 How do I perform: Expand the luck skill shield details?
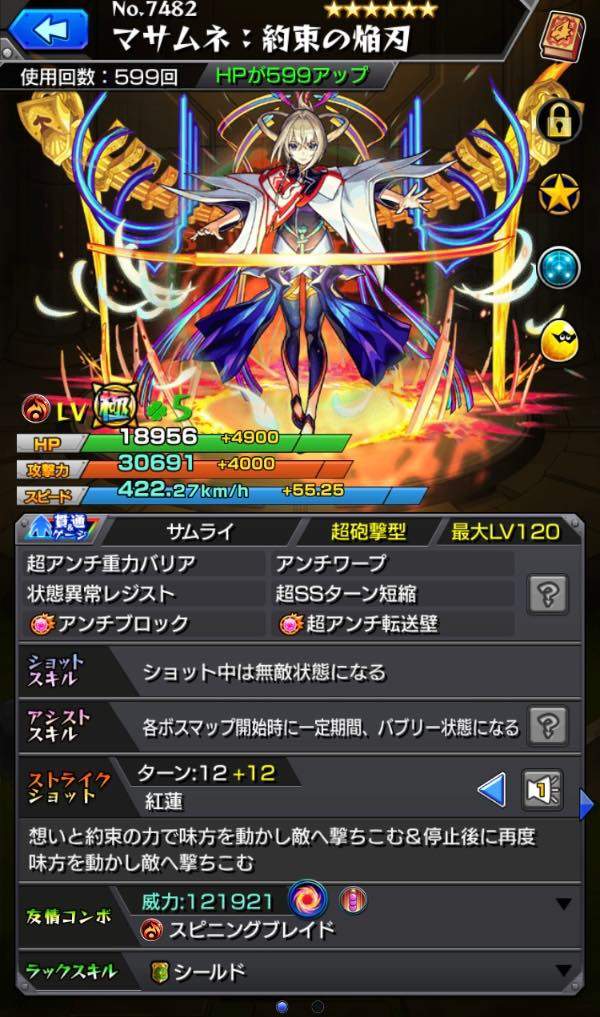click(564, 971)
